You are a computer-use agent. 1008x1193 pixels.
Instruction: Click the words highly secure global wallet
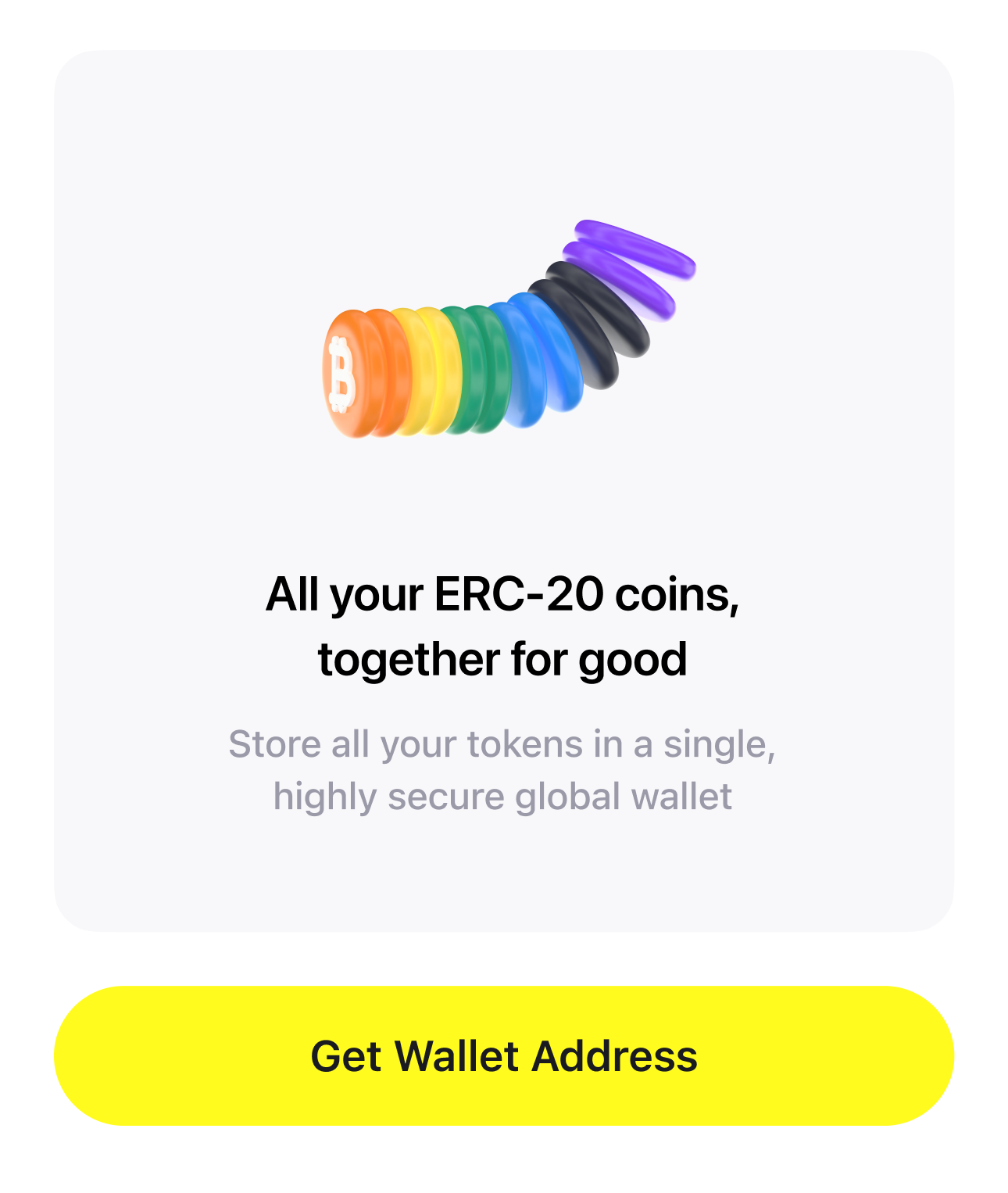[x=504, y=796]
